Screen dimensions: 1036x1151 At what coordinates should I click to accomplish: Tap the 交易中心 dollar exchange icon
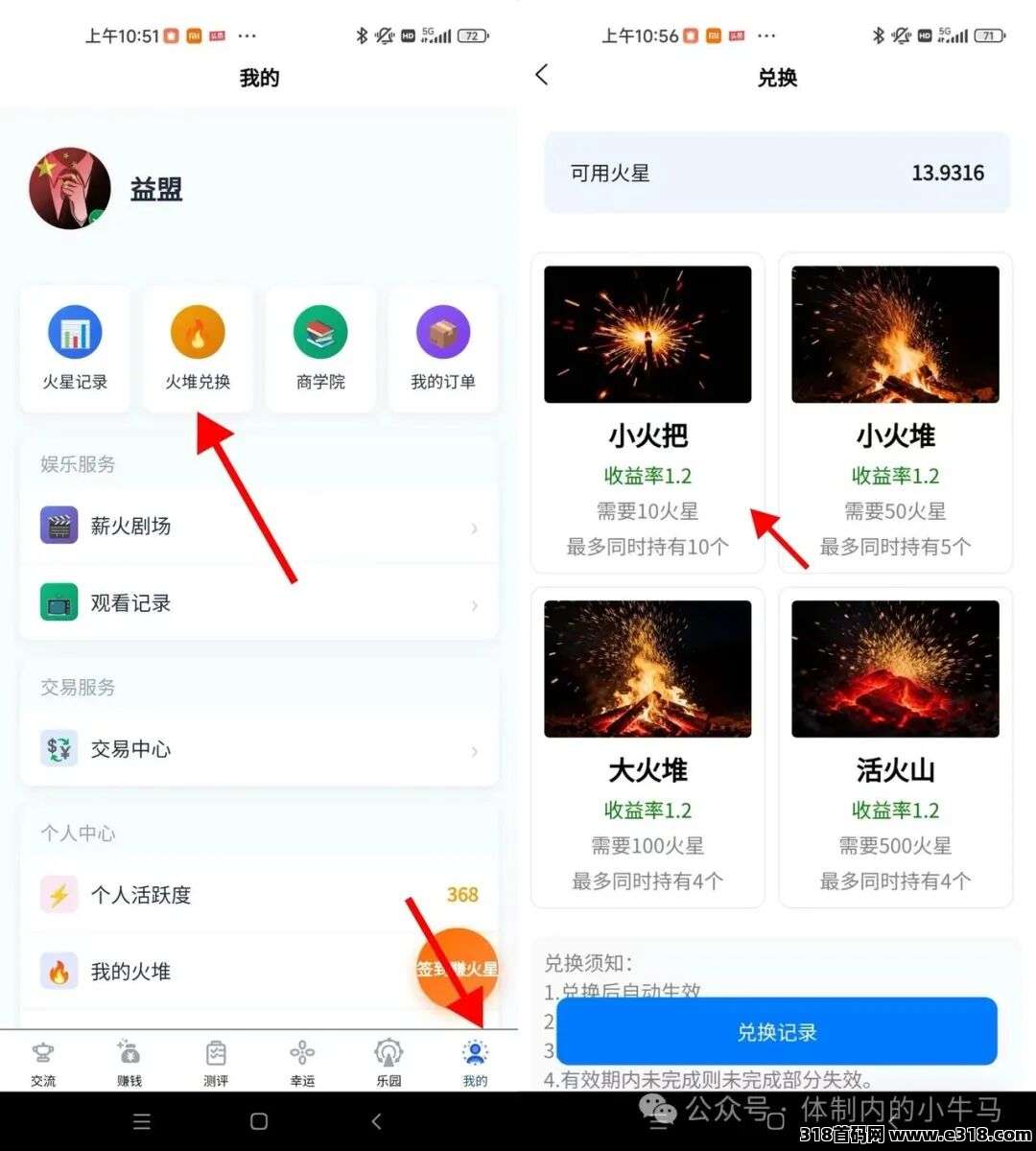tap(59, 749)
